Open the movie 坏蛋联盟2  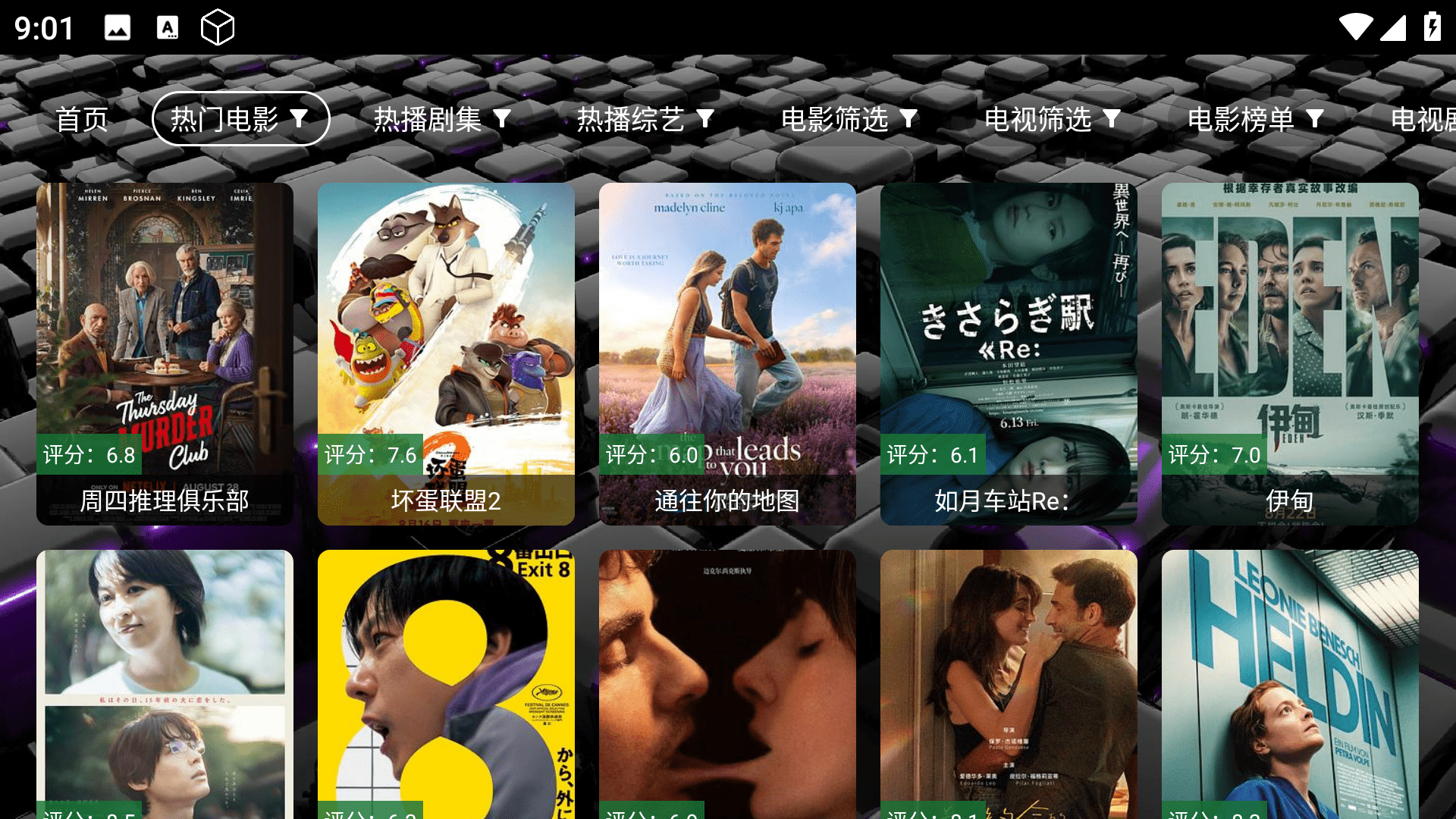[x=446, y=353]
